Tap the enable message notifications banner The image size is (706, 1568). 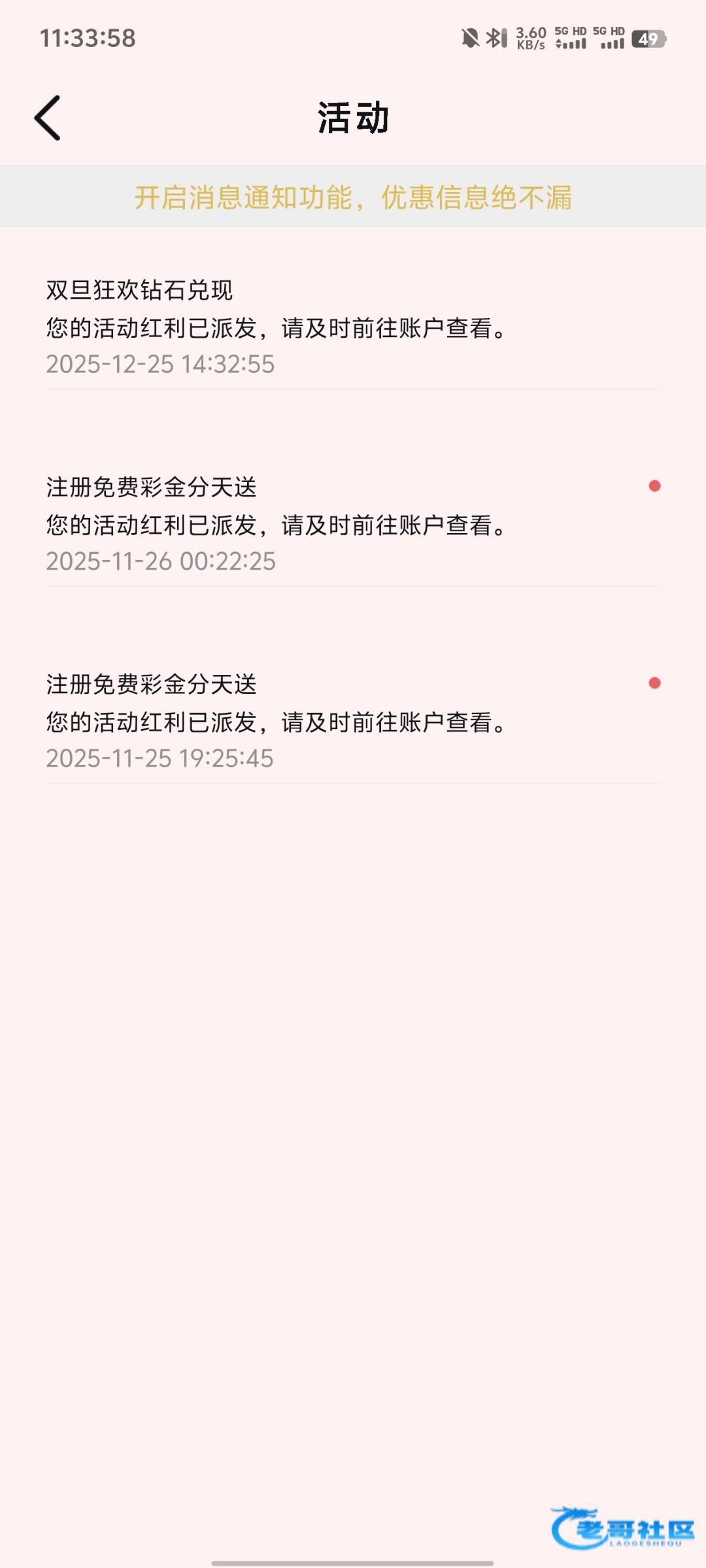coord(353,197)
